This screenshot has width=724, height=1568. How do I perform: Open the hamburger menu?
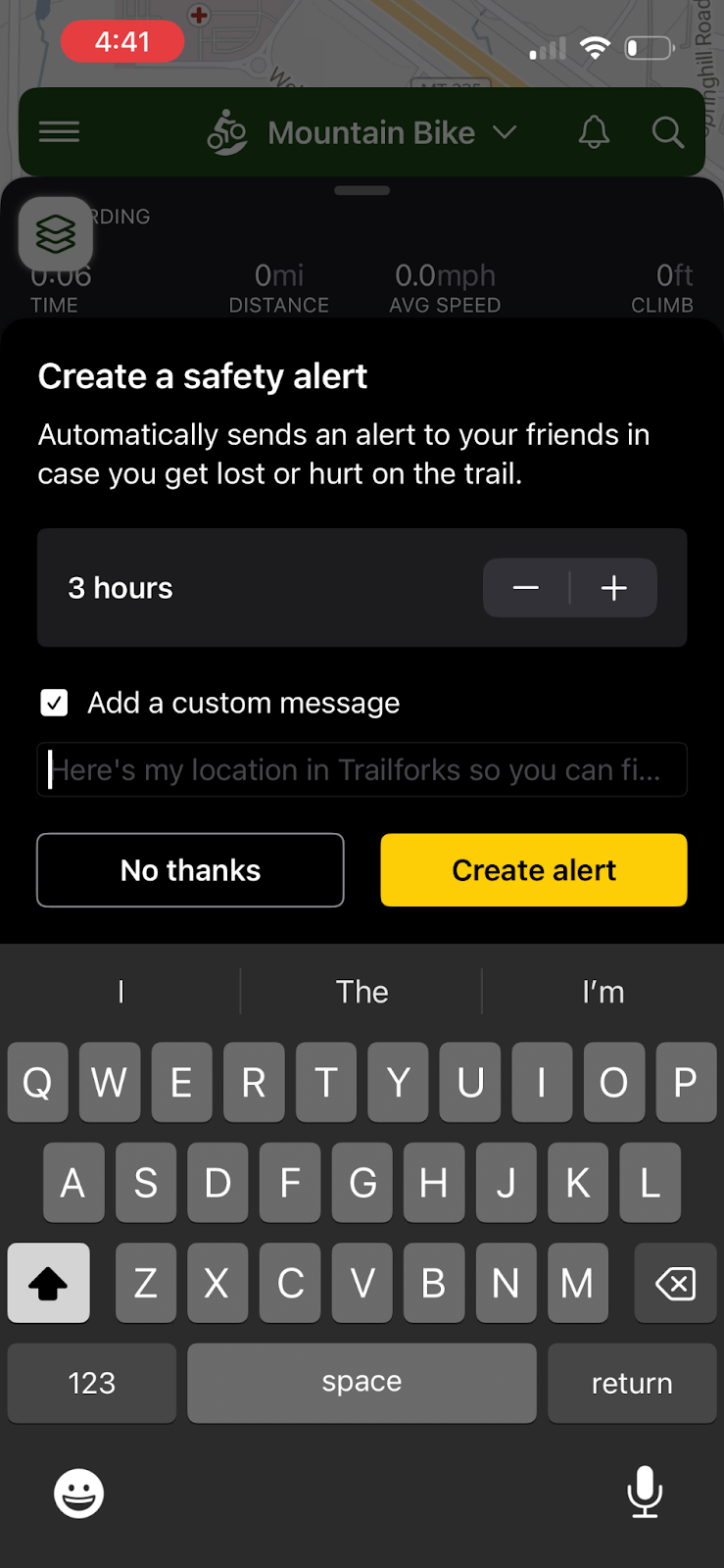tap(60, 132)
